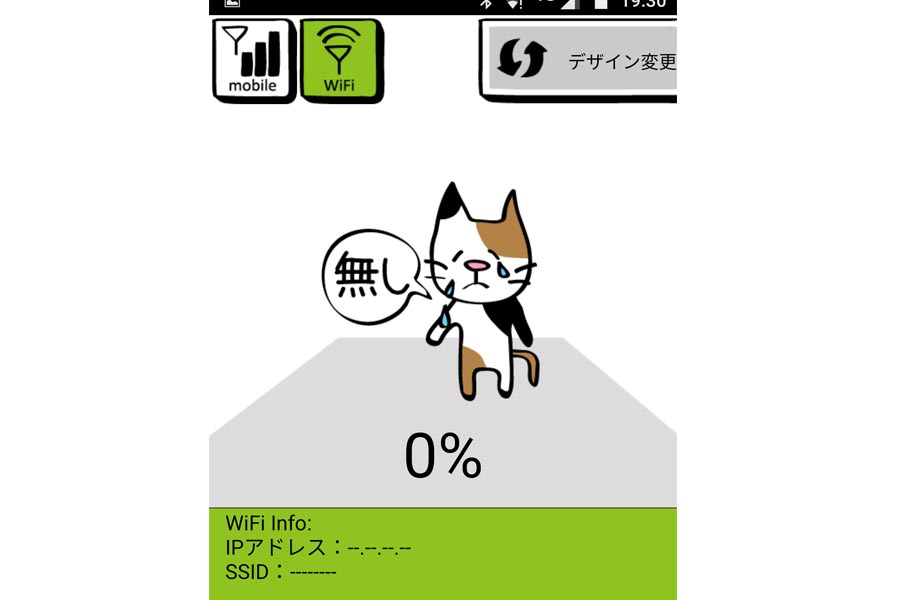
Task: Switch to the mobile signal tab
Action: tap(252, 60)
